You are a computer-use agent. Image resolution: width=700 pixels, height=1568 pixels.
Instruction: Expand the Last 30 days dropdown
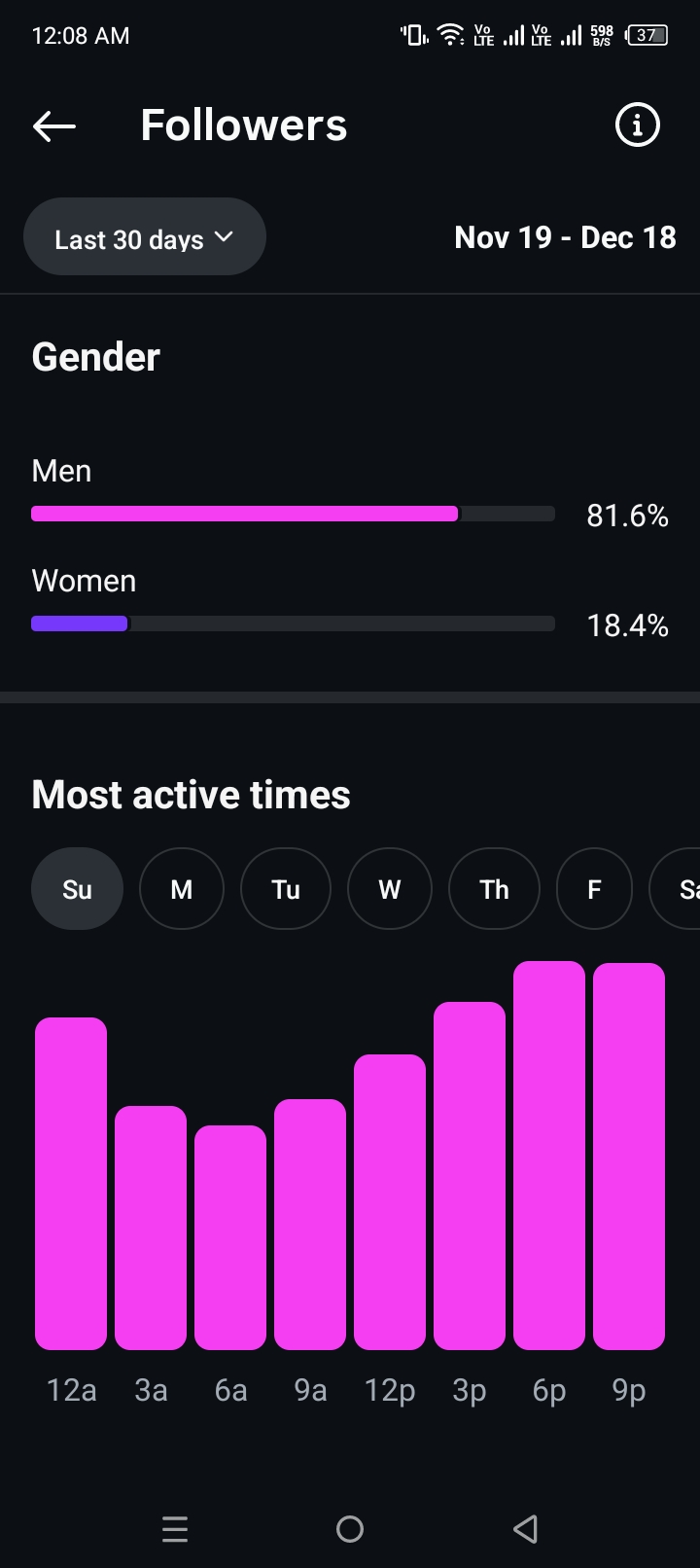tap(144, 237)
